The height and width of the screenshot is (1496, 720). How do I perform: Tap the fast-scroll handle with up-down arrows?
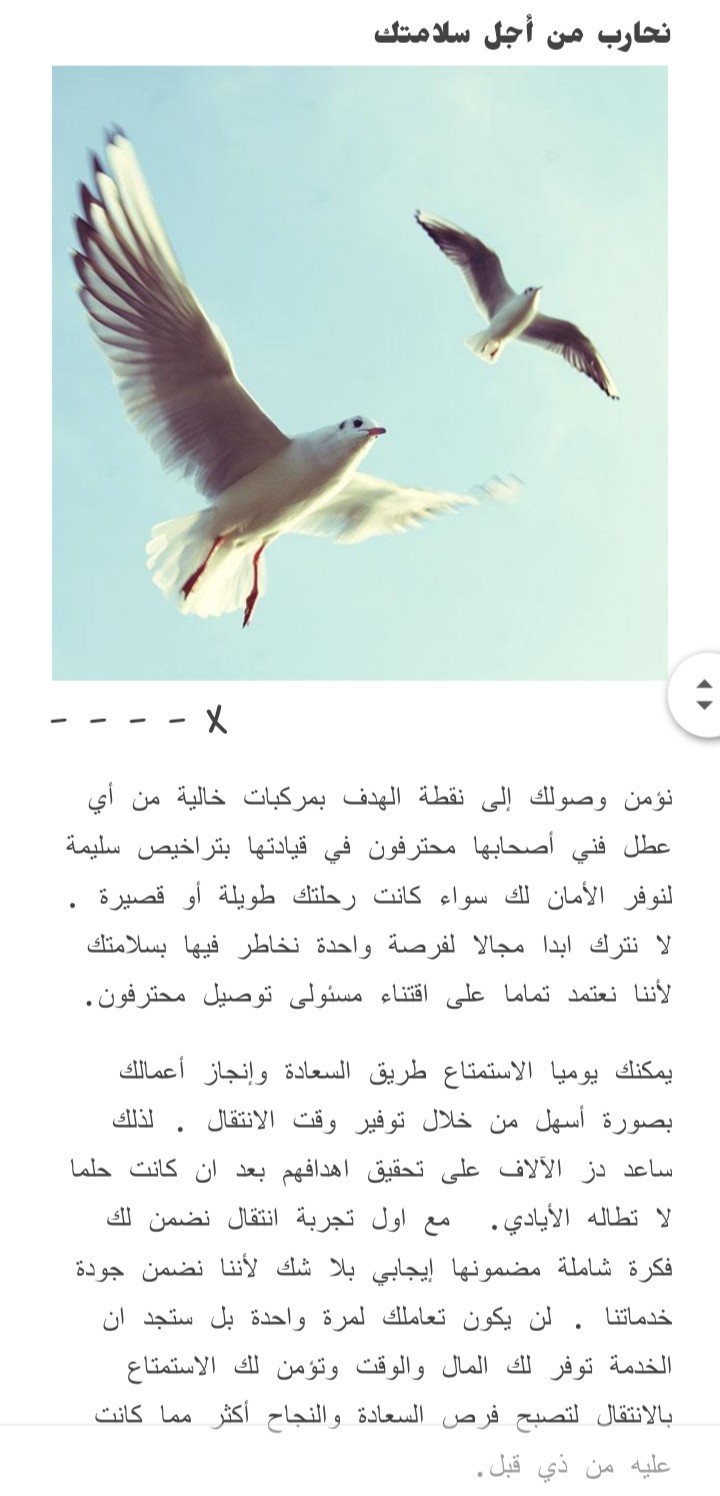(x=698, y=695)
